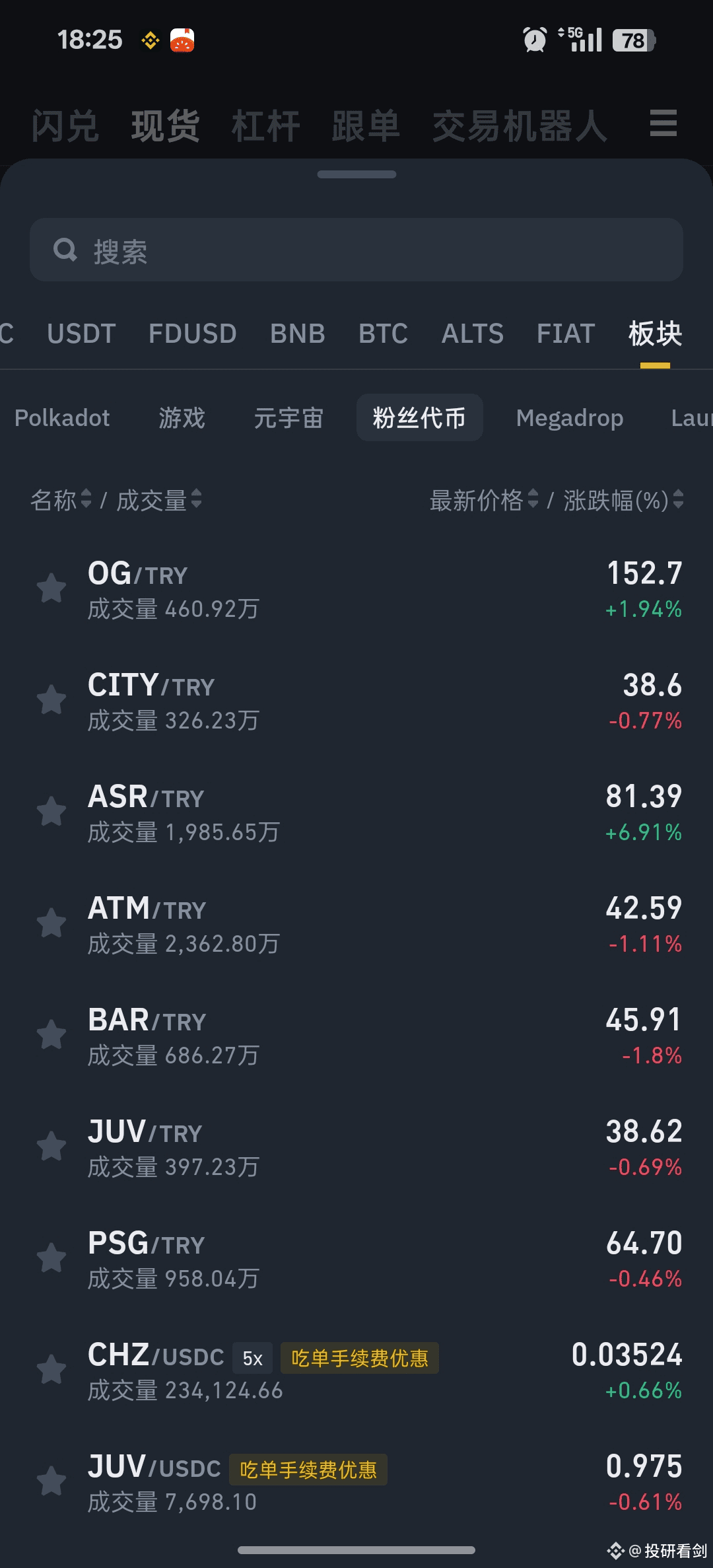
Task: Star the ATM/TRY pair
Action: [51, 923]
